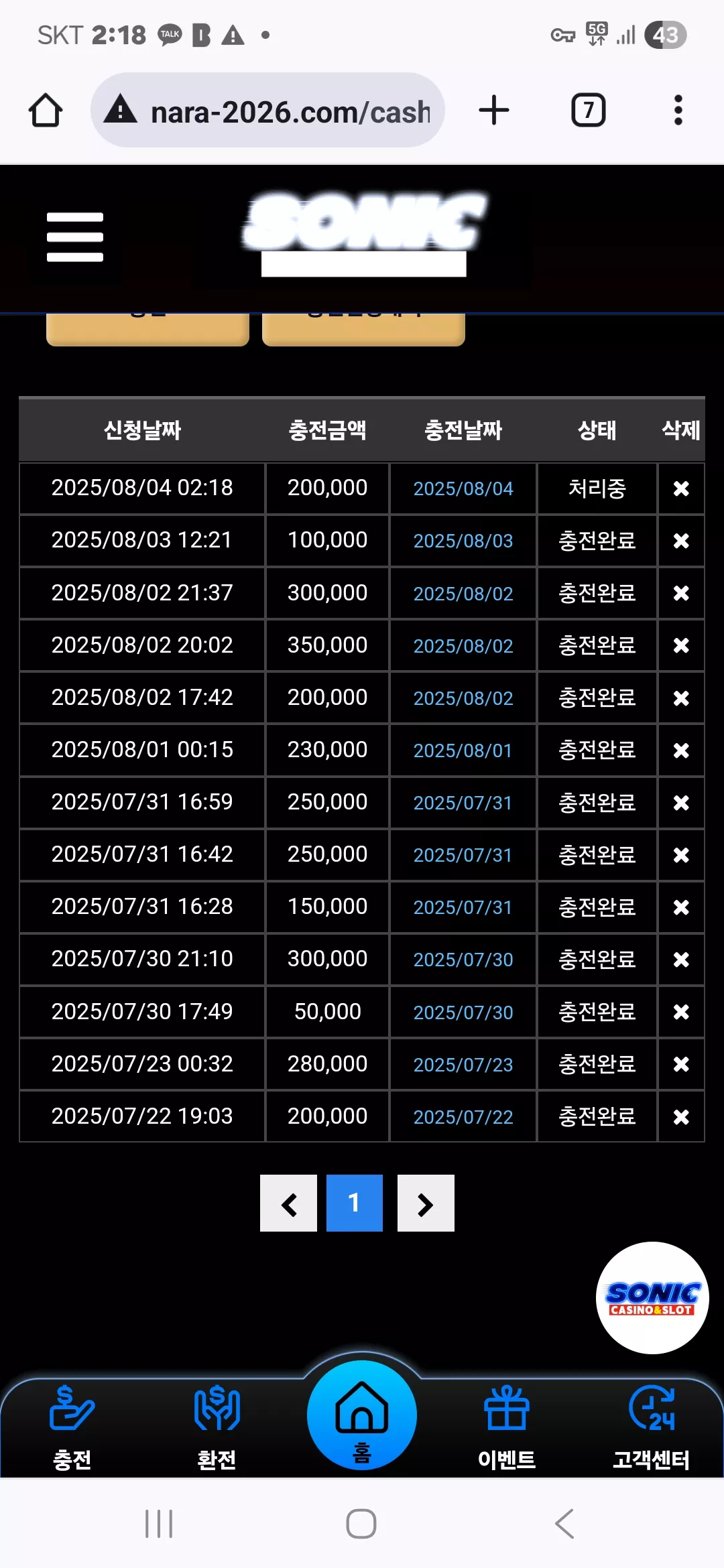Select page 1 in pagination
The height and width of the screenshot is (1568, 724).
point(355,1203)
